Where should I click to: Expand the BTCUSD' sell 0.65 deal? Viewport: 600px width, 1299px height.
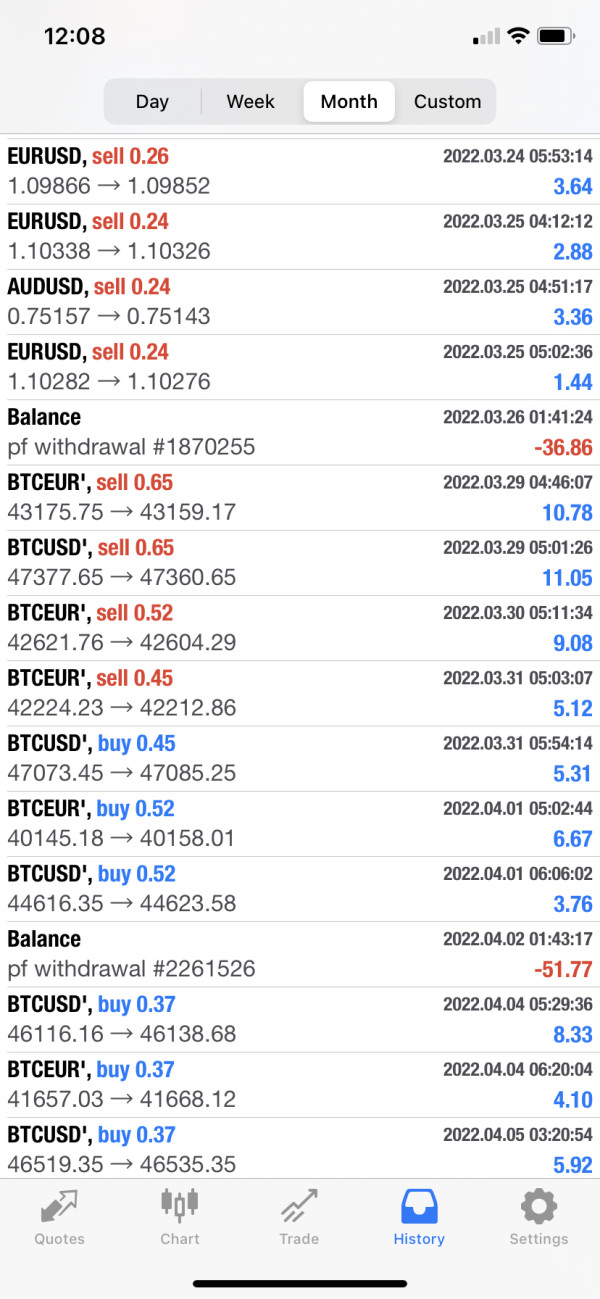pos(300,563)
